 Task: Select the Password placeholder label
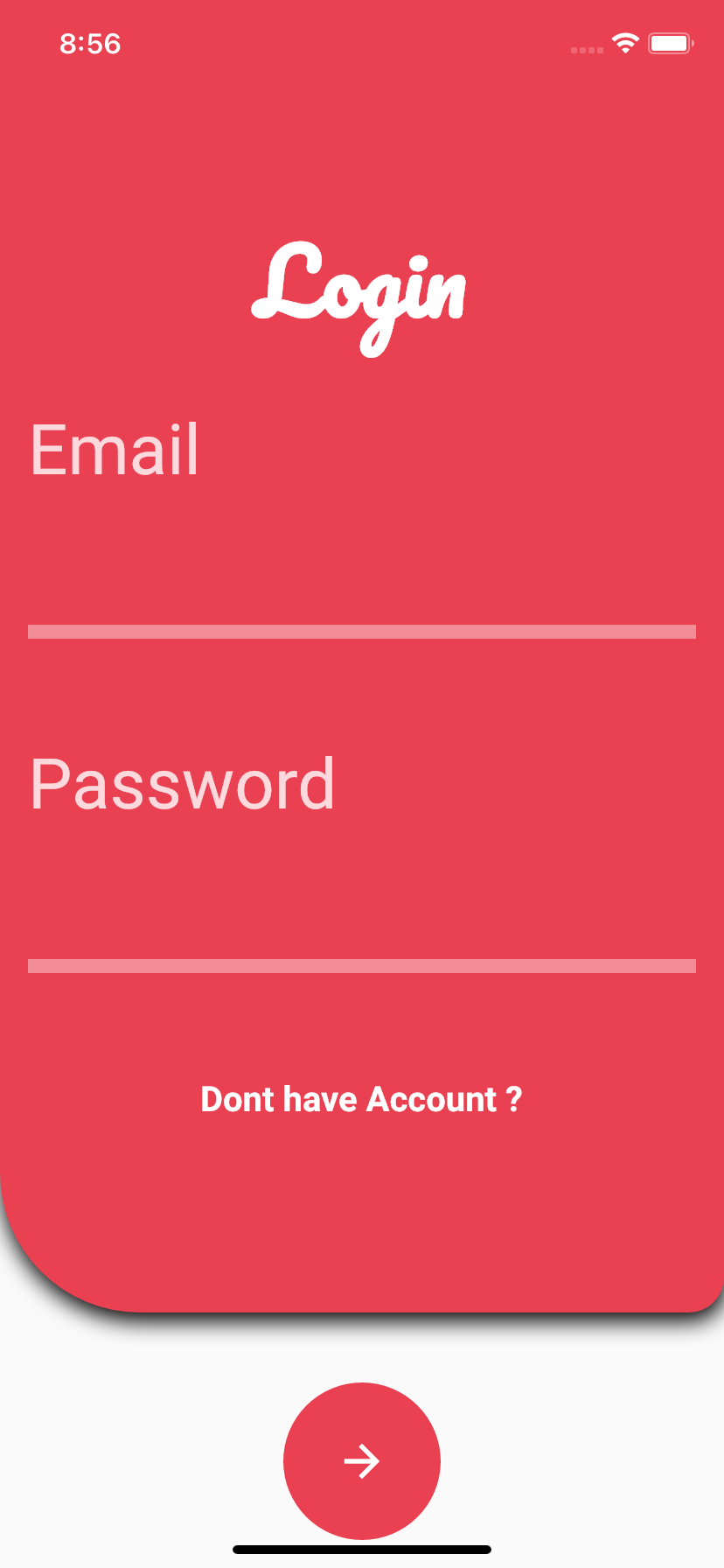[182, 783]
